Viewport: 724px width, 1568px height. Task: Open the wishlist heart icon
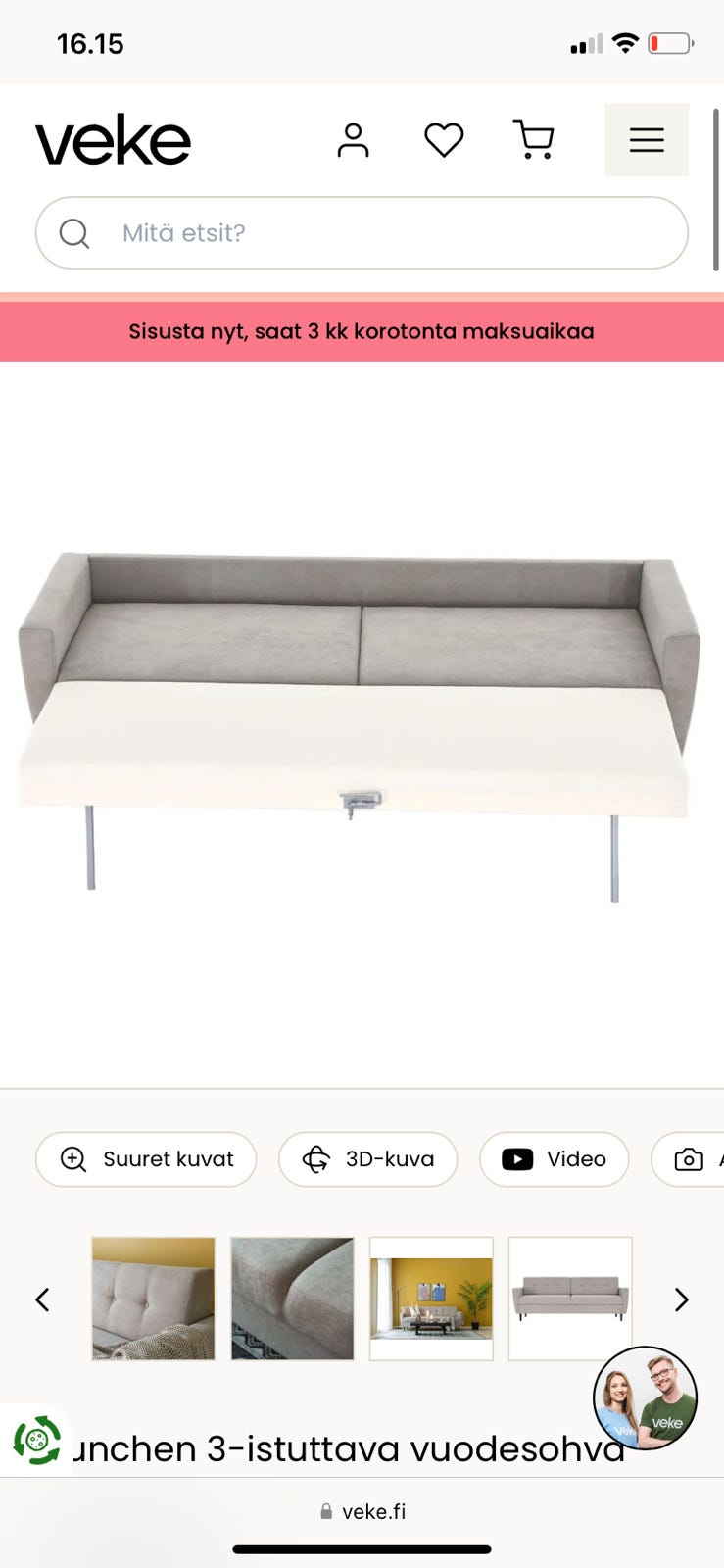[x=444, y=140]
